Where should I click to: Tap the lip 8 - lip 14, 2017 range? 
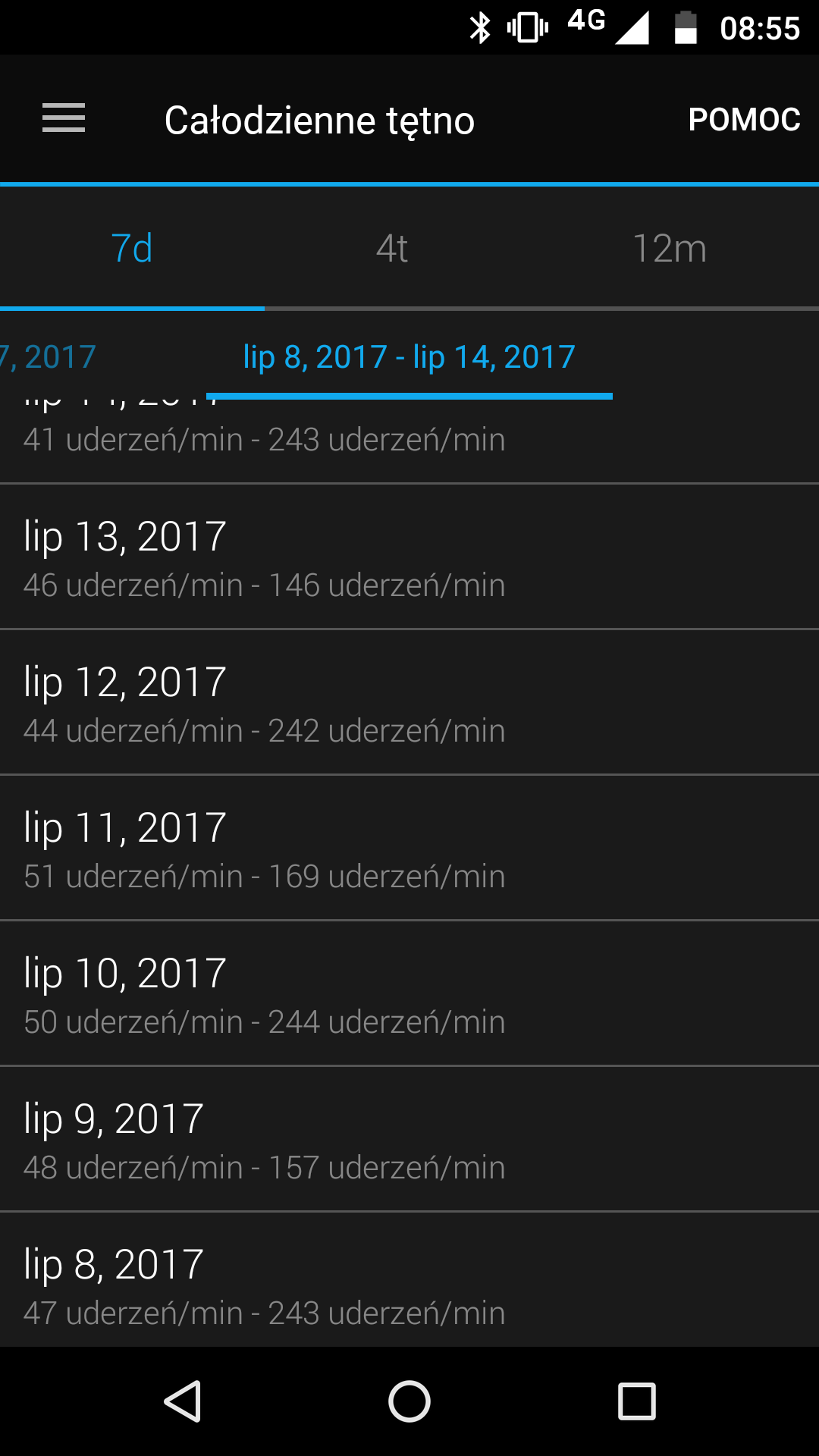[x=409, y=356]
